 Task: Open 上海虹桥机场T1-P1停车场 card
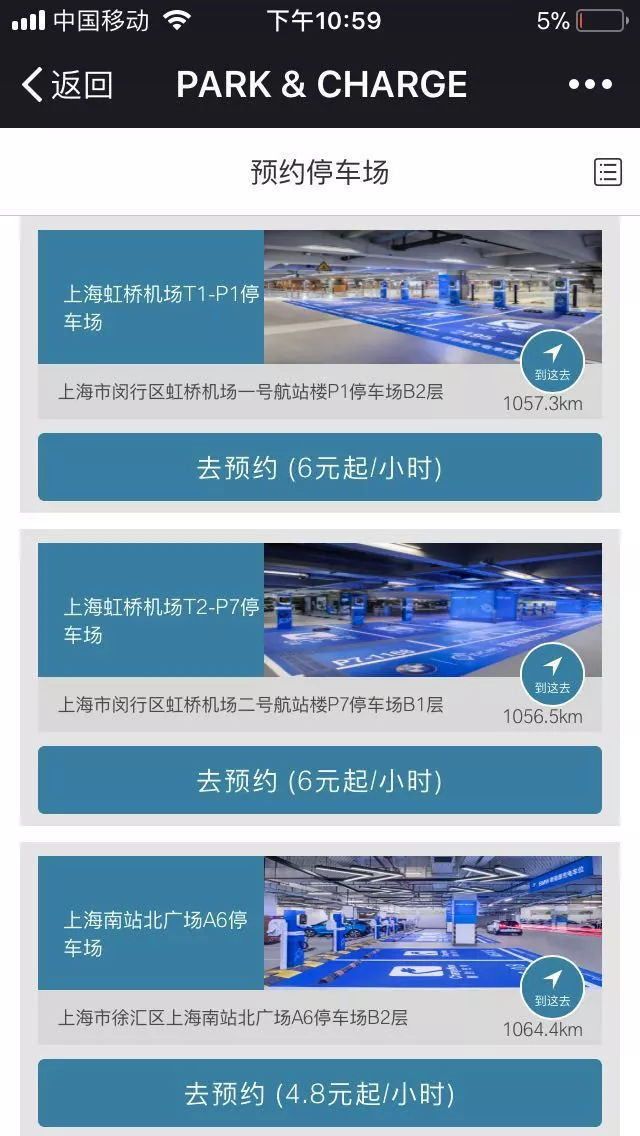(151, 297)
